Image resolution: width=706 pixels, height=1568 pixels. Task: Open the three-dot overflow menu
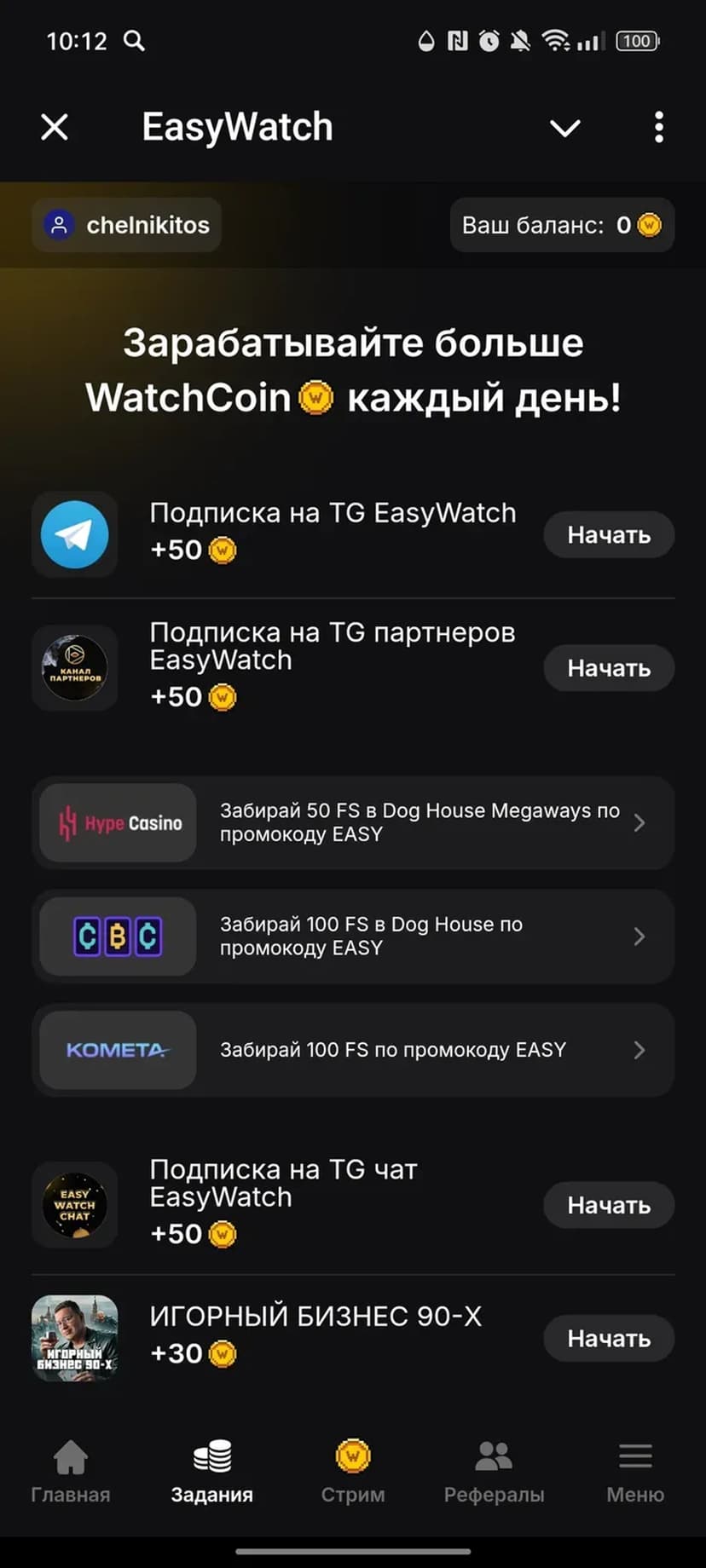pyautogui.click(x=658, y=128)
